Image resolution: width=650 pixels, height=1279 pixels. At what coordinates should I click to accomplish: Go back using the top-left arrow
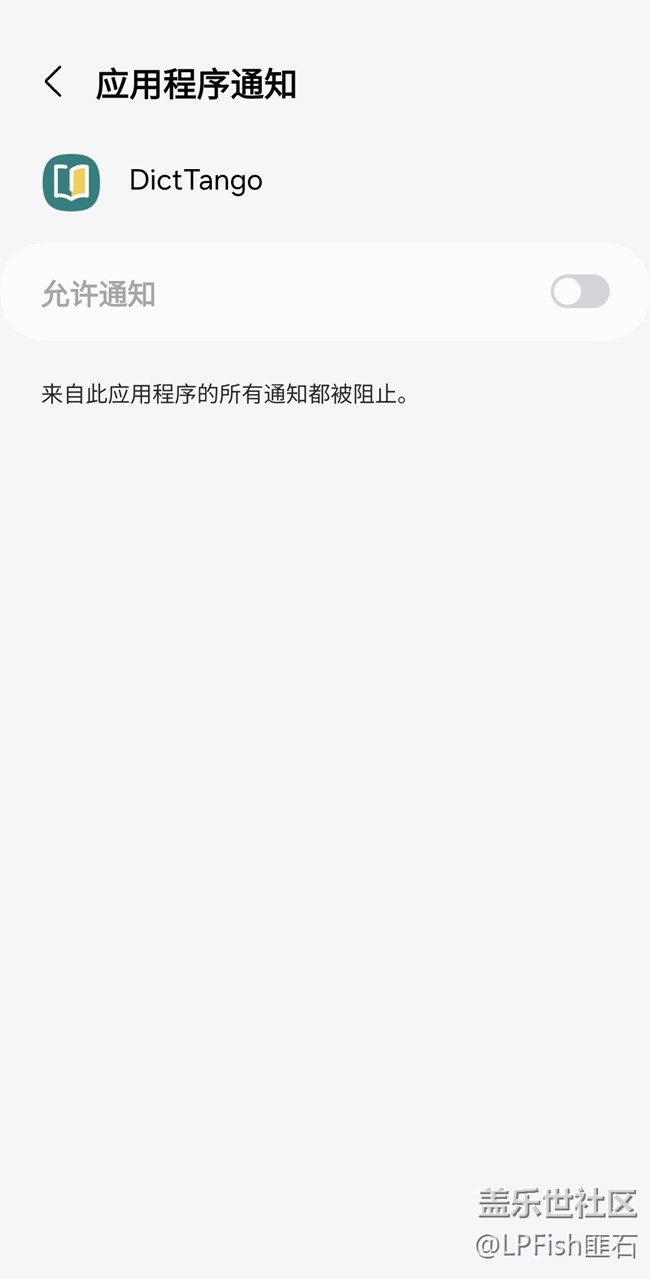(54, 82)
